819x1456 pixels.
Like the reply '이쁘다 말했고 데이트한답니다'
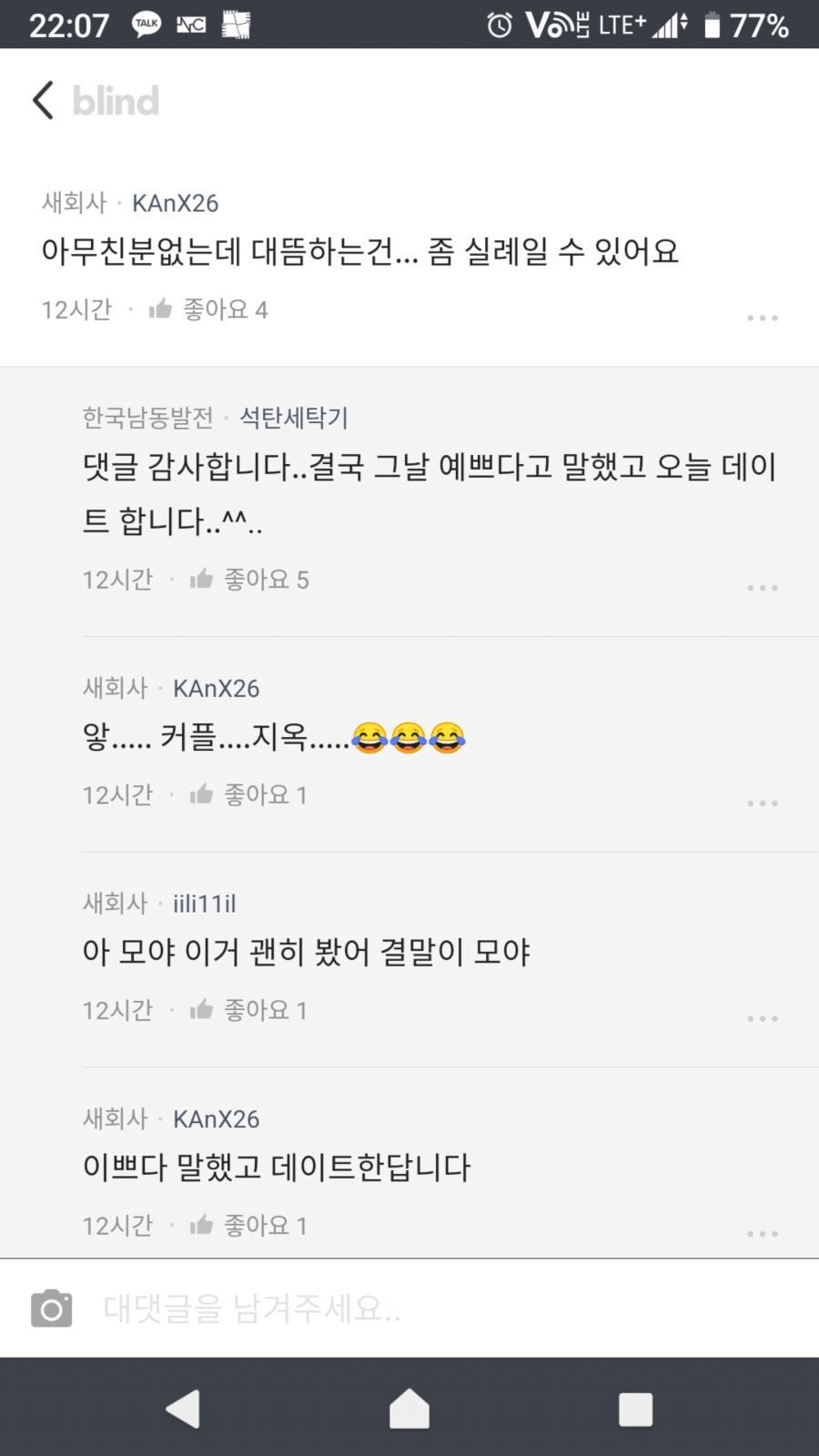pos(202,1225)
